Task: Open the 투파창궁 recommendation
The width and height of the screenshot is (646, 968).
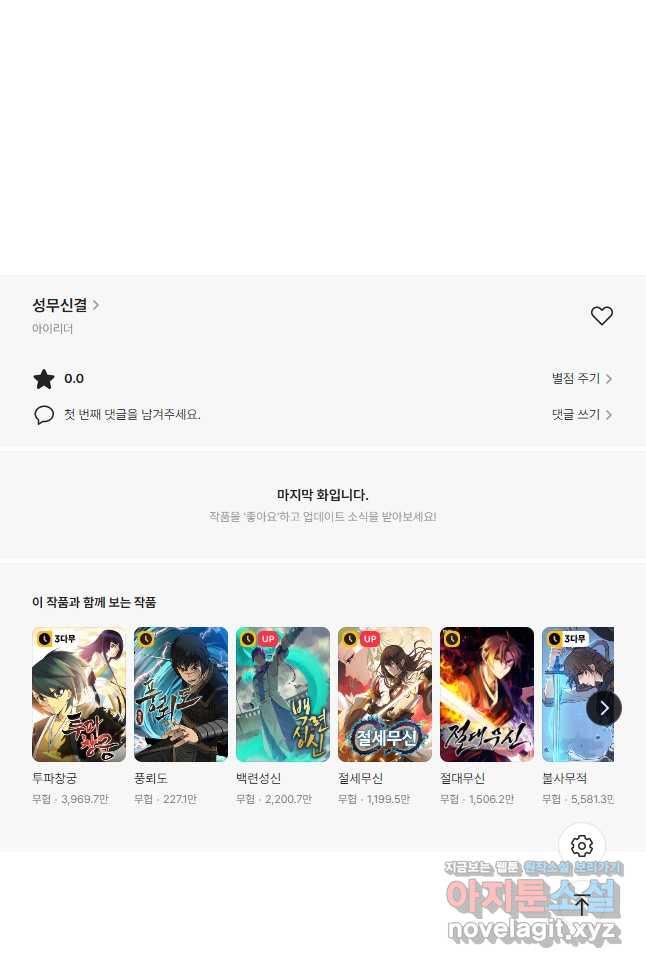Action: pos(79,694)
